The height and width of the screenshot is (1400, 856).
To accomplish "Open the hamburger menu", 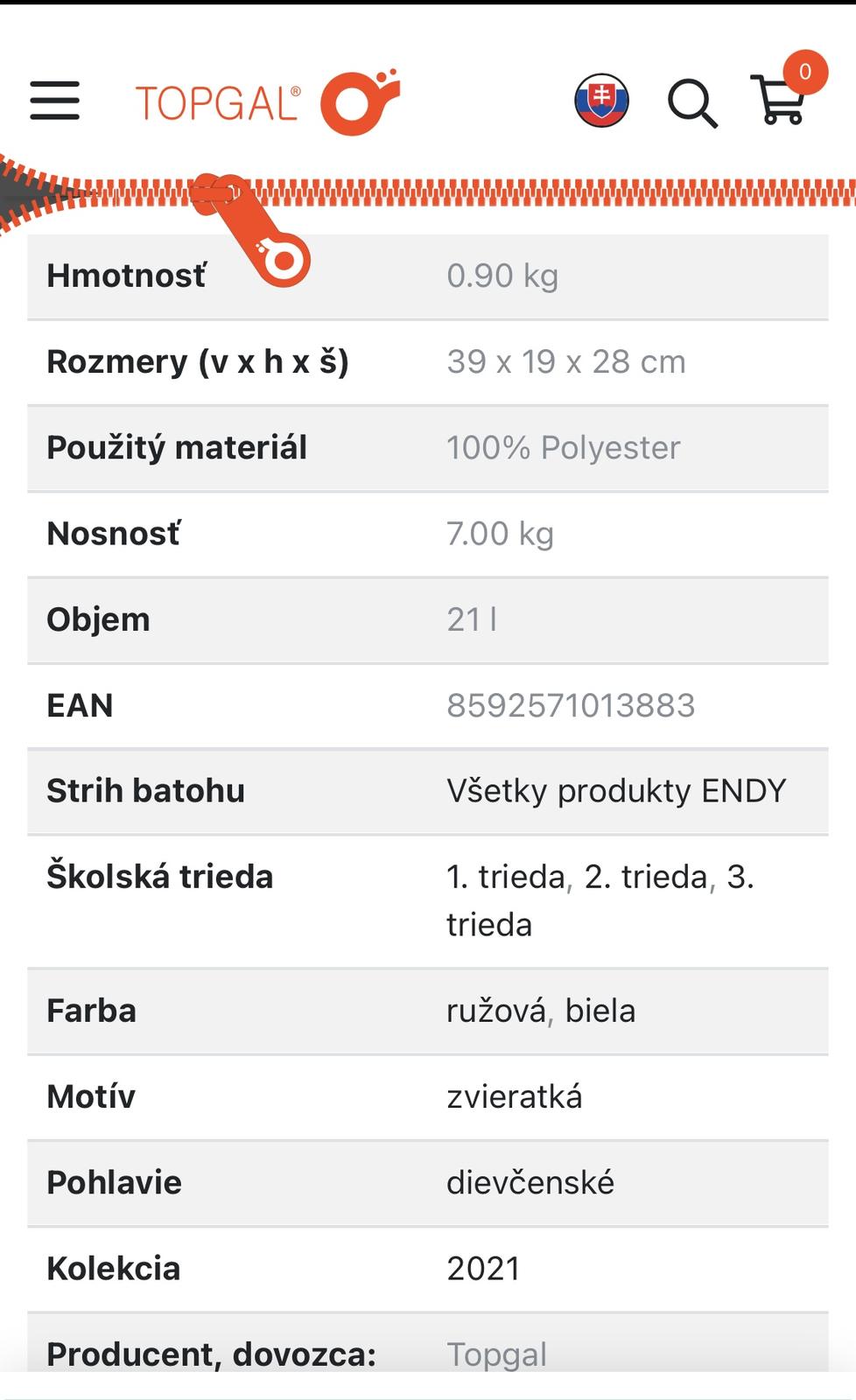I will pos(54,101).
